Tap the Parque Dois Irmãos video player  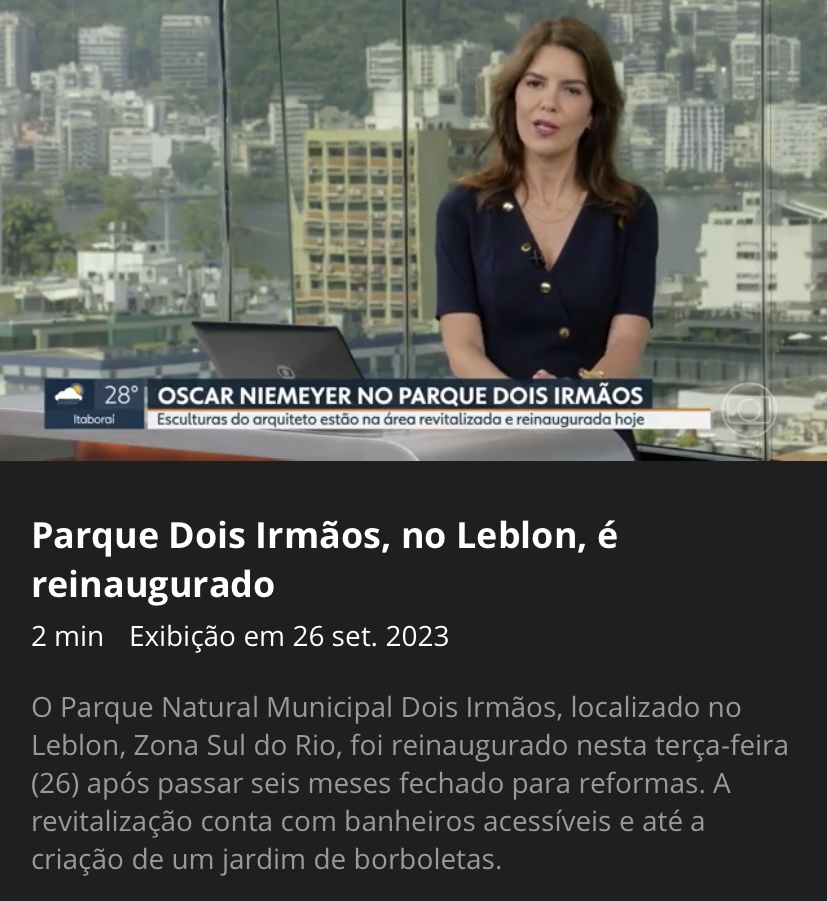point(413,230)
